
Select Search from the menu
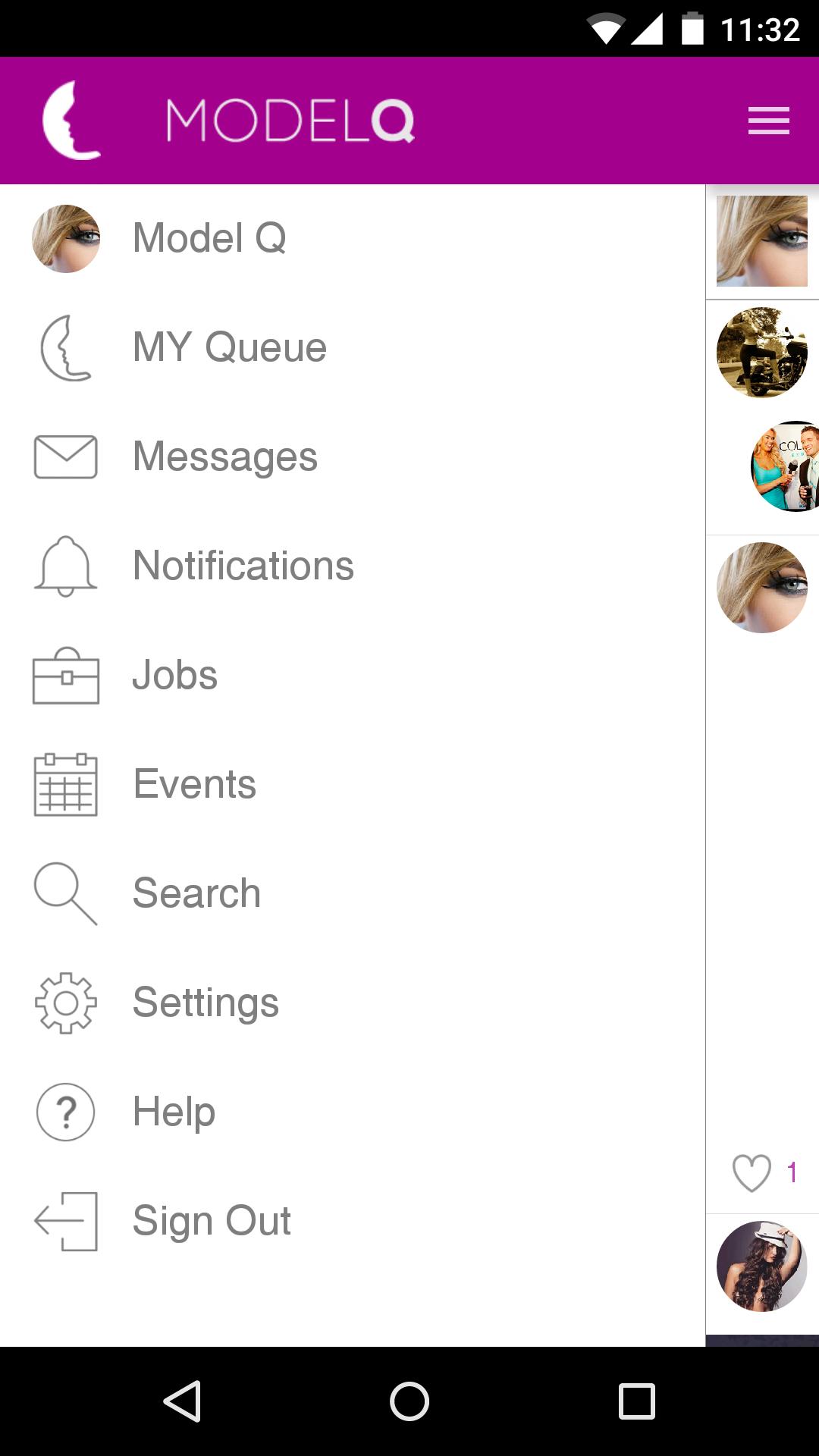tap(196, 893)
